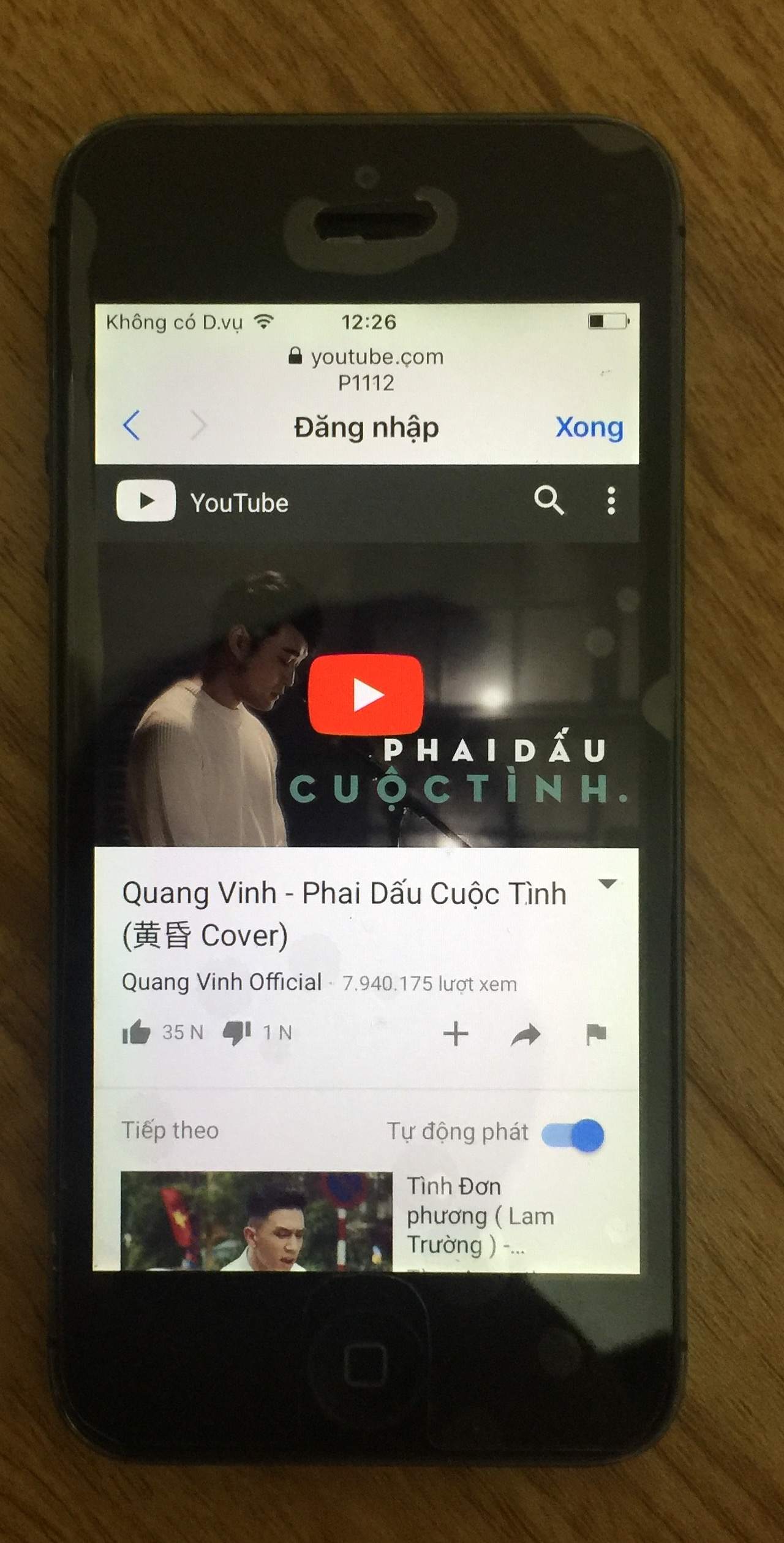Add the video to a playlist
Viewport: 784px width, 1543px height.
(456, 1034)
